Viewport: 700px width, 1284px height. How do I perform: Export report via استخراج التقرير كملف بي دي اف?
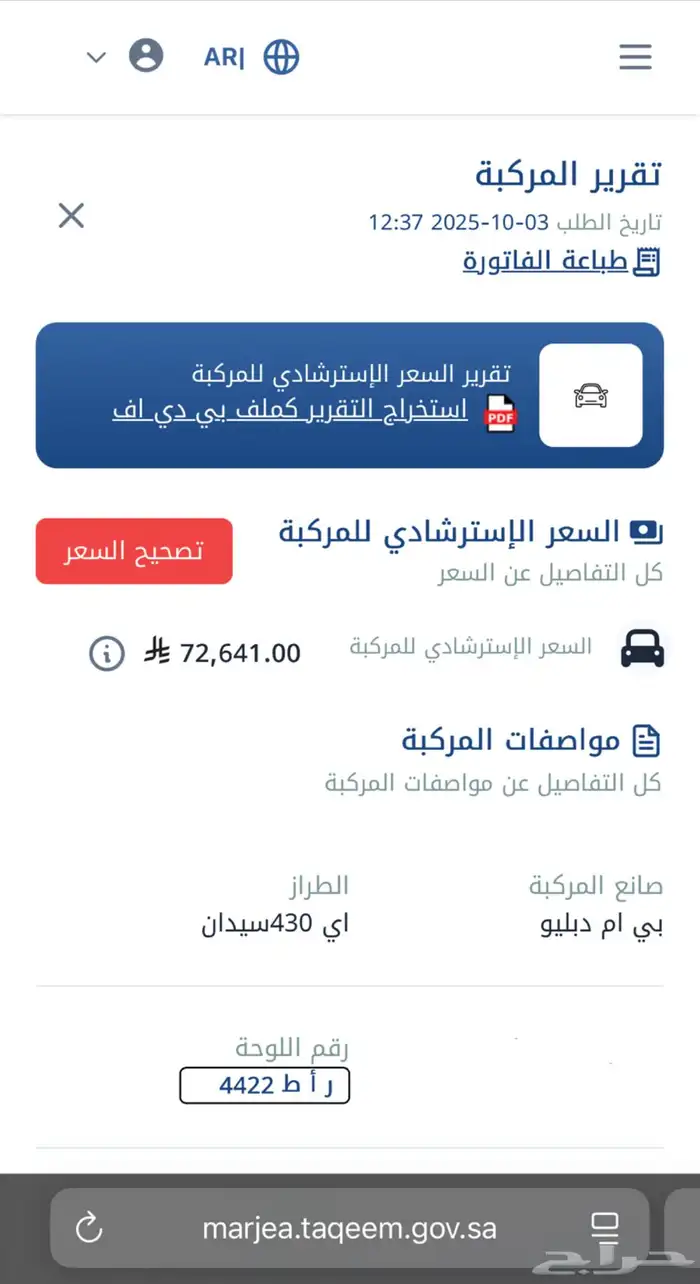pos(290,411)
